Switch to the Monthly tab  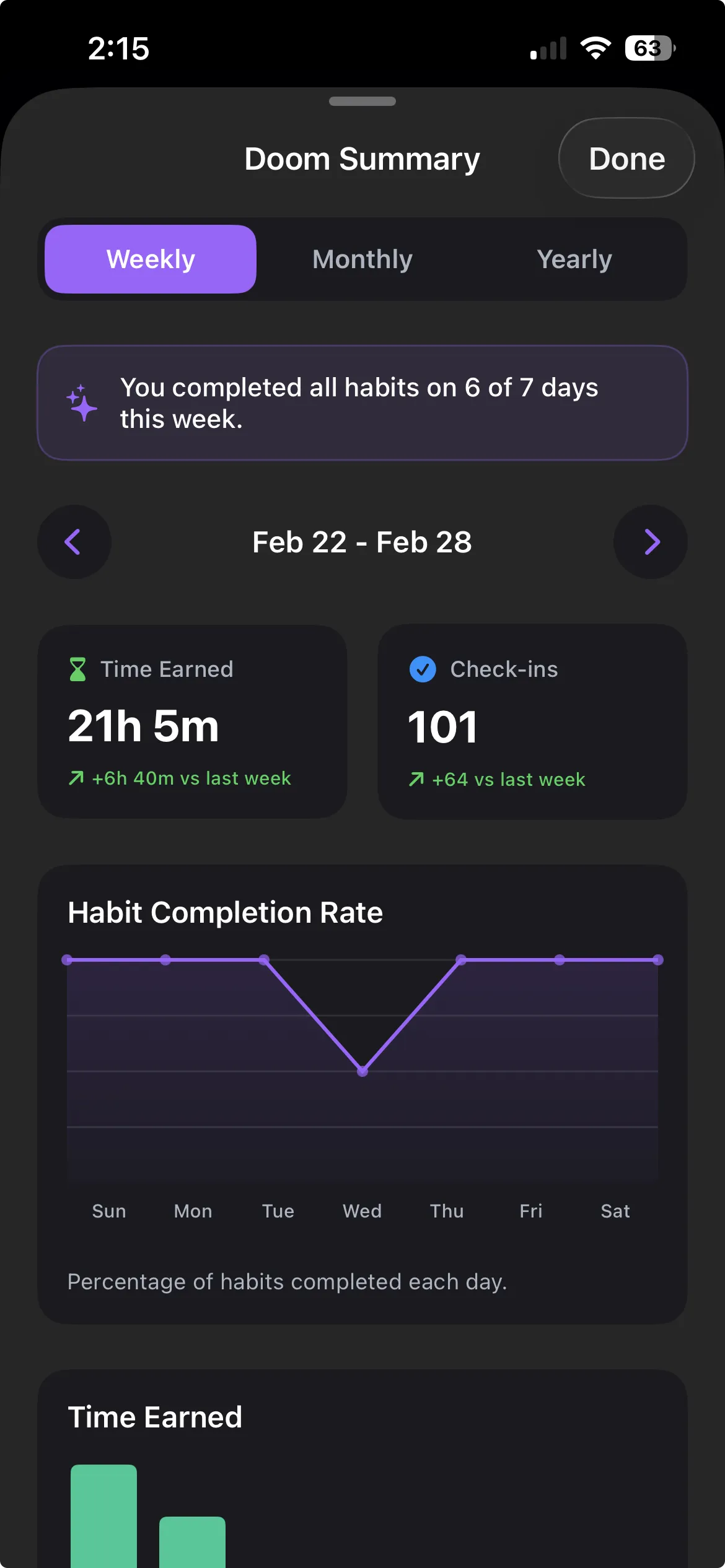point(362,259)
